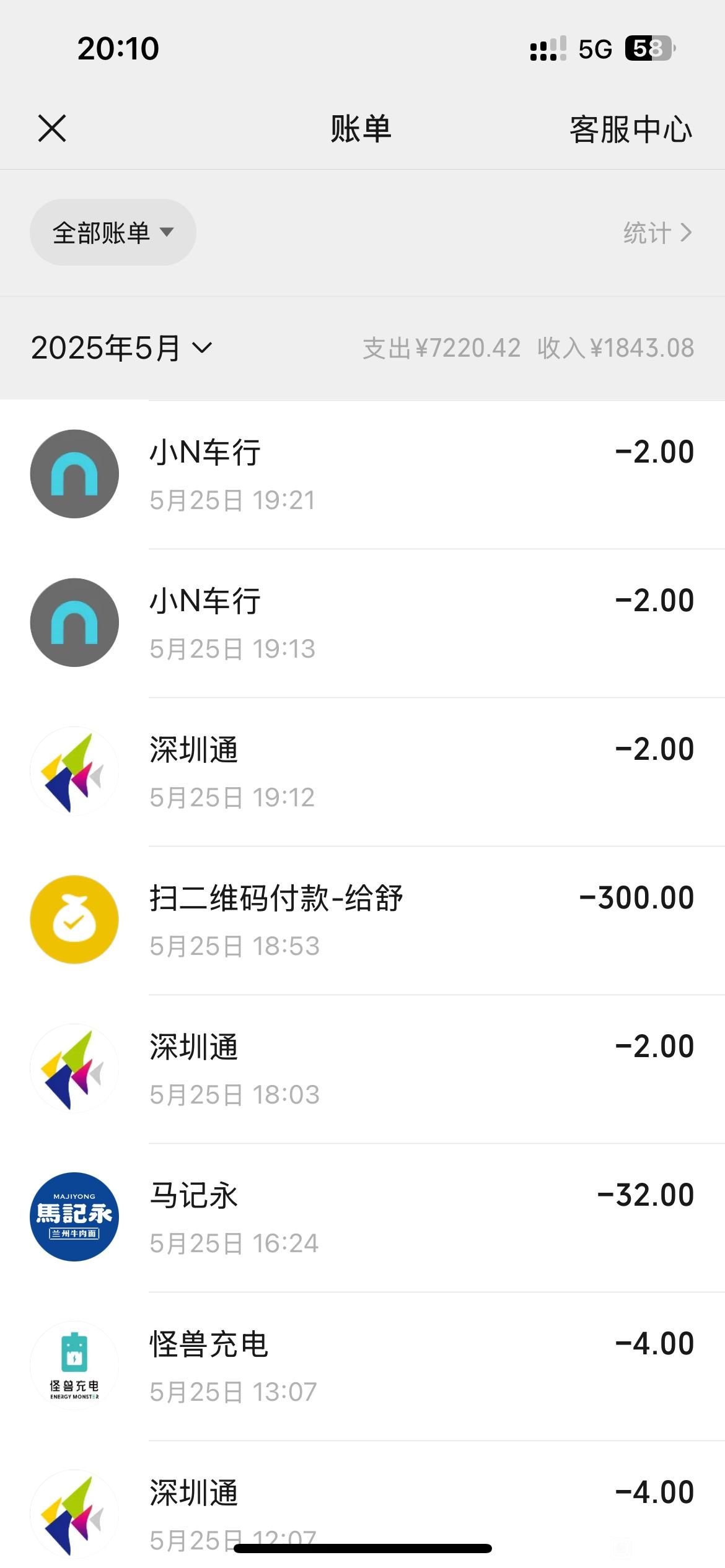Open 怪兽充电 4.00 transaction
This screenshot has width=725, height=1568.
362,1366
